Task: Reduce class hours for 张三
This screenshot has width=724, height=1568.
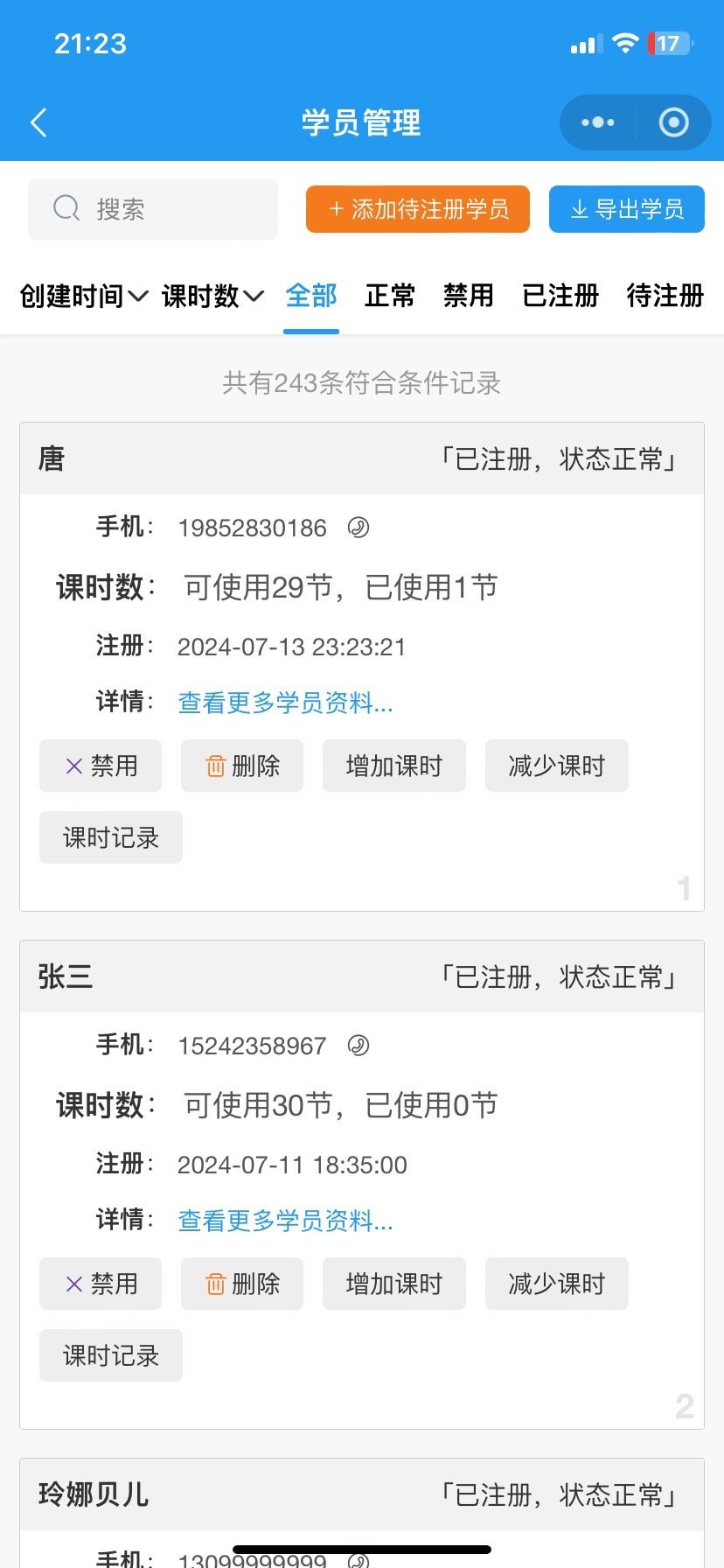Action: (x=557, y=1284)
